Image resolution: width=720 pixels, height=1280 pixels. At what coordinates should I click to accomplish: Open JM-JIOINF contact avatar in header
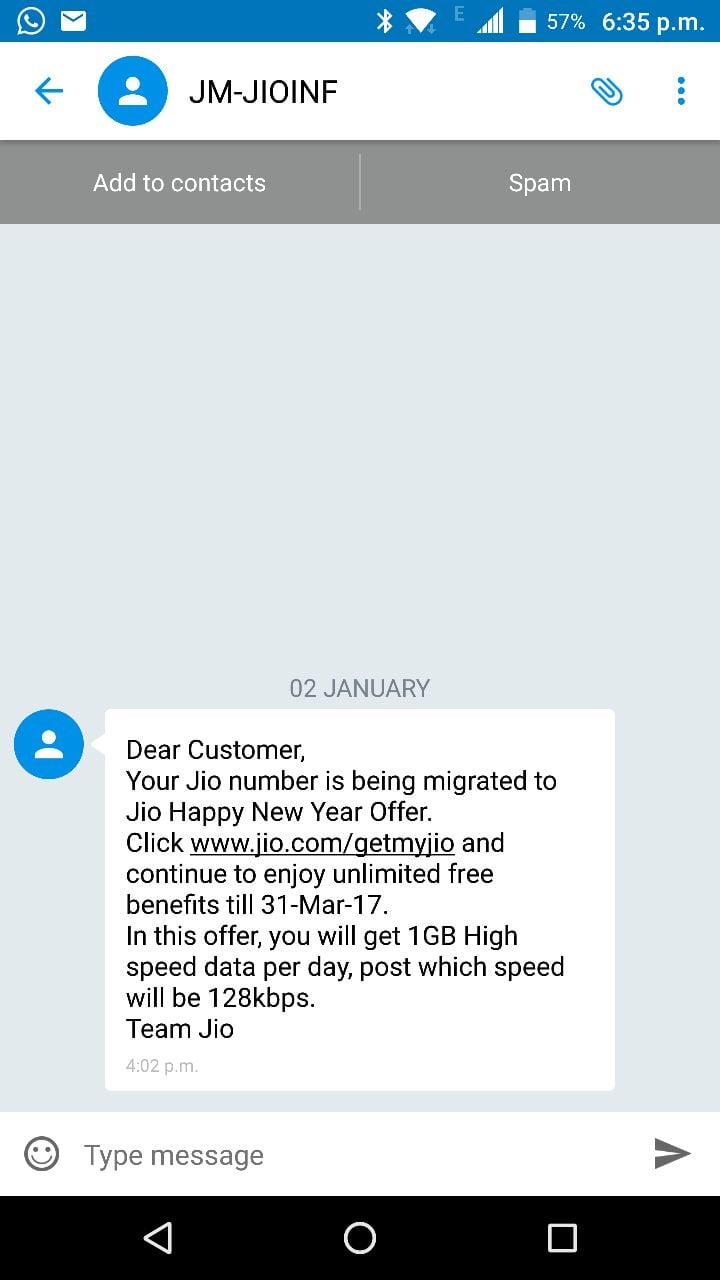(132, 91)
